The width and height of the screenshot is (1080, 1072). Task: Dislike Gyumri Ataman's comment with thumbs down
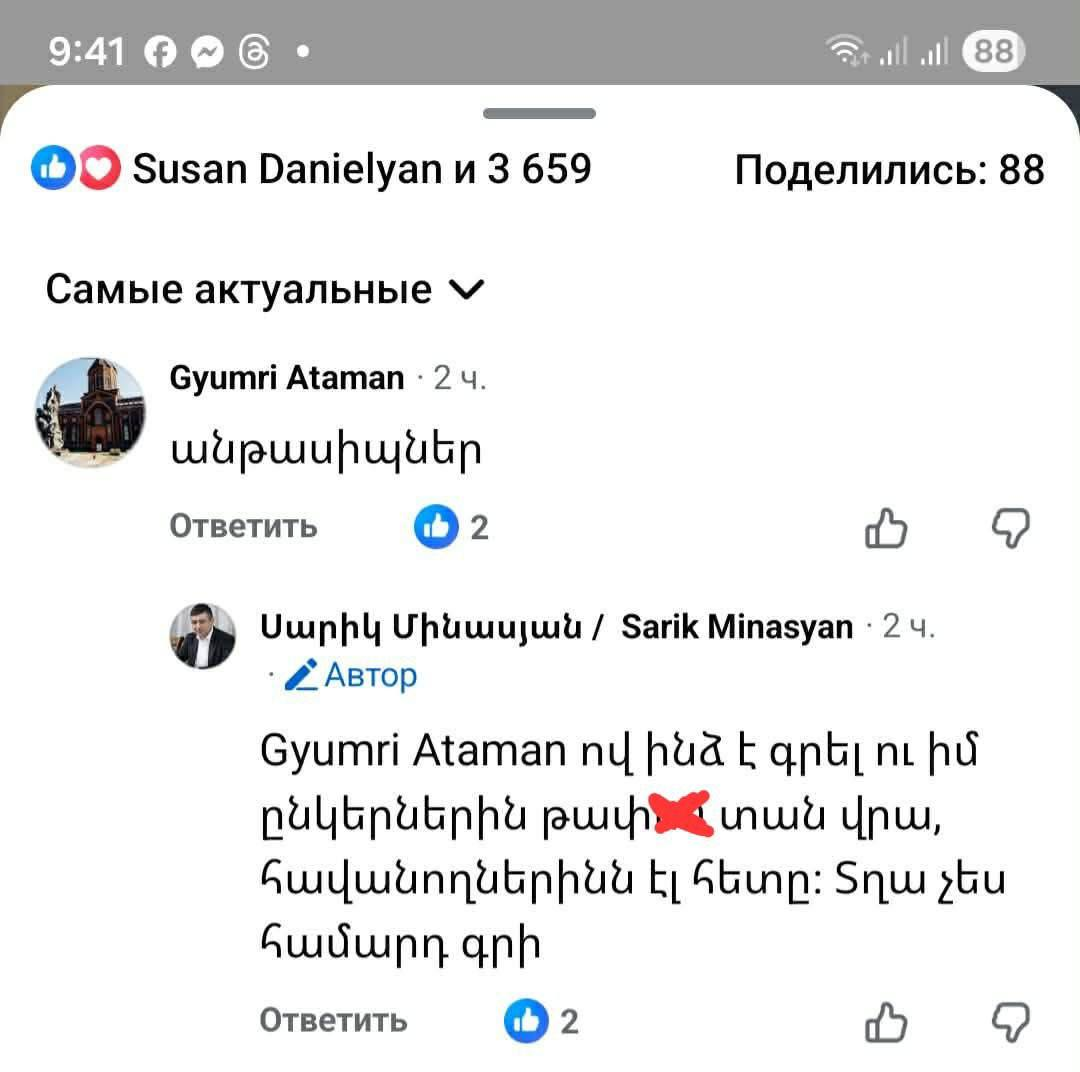1010,528
